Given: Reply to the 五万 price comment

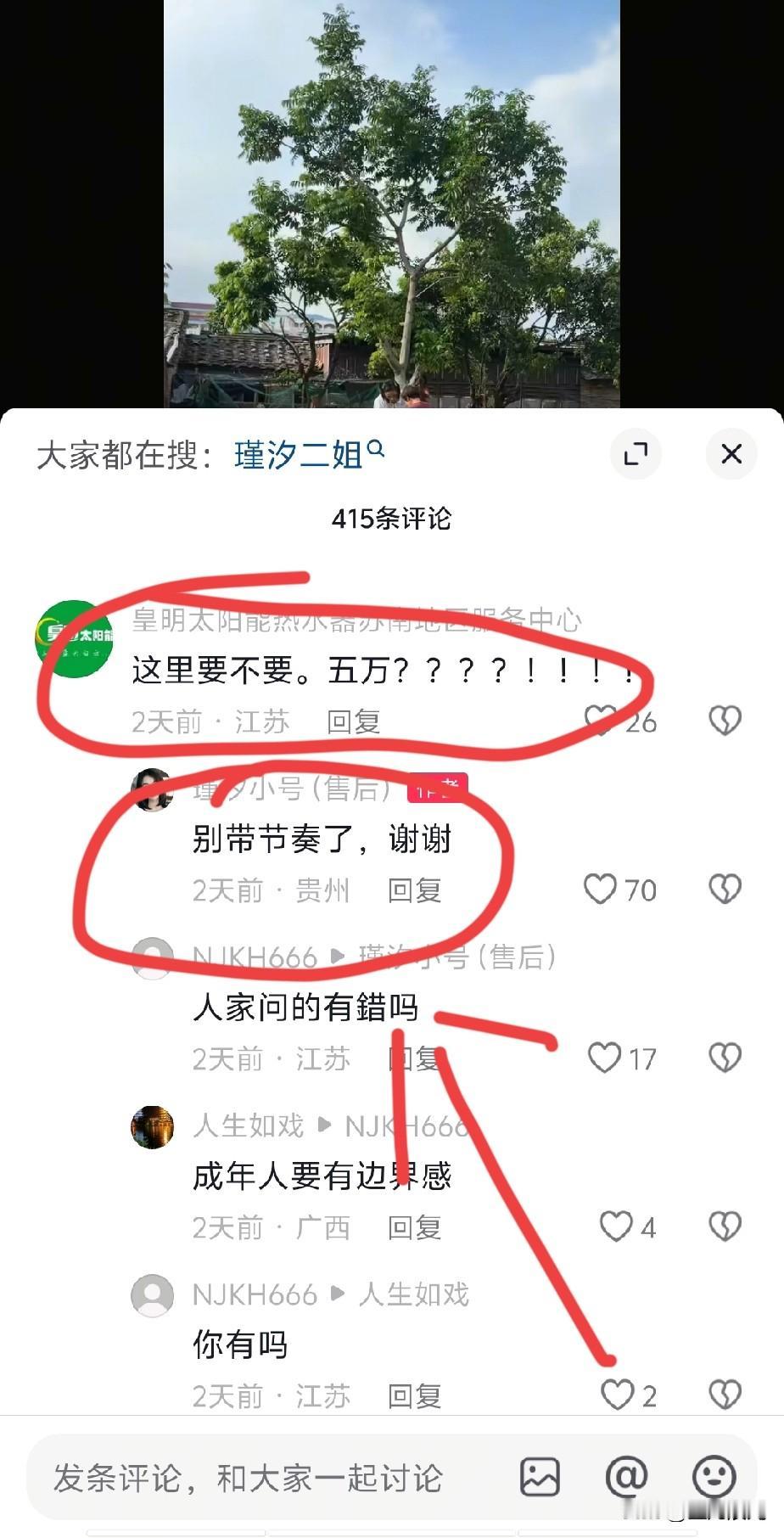Looking at the screenshot, I should (352, 721).
